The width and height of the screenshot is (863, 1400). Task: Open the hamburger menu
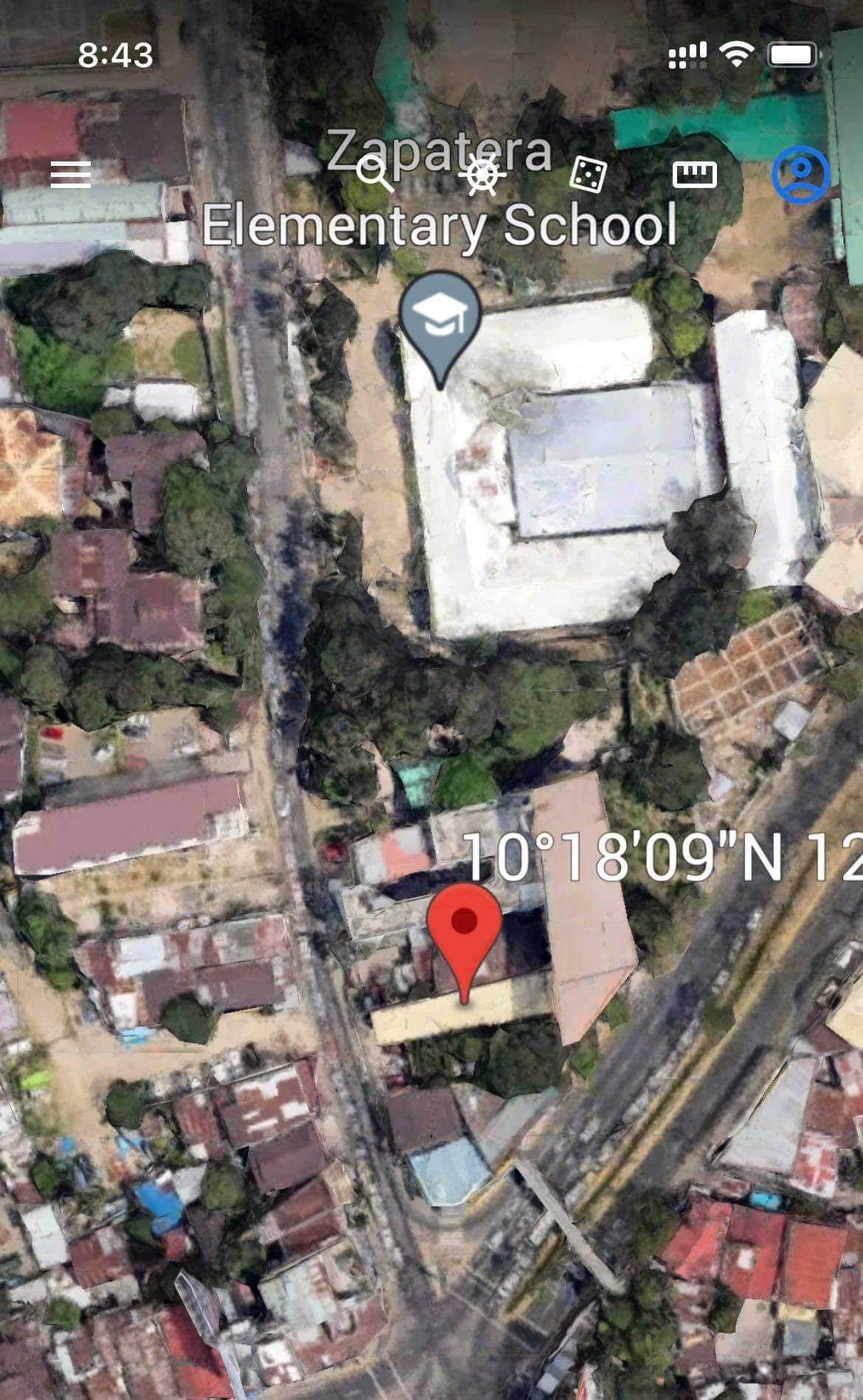pos(71,174)
